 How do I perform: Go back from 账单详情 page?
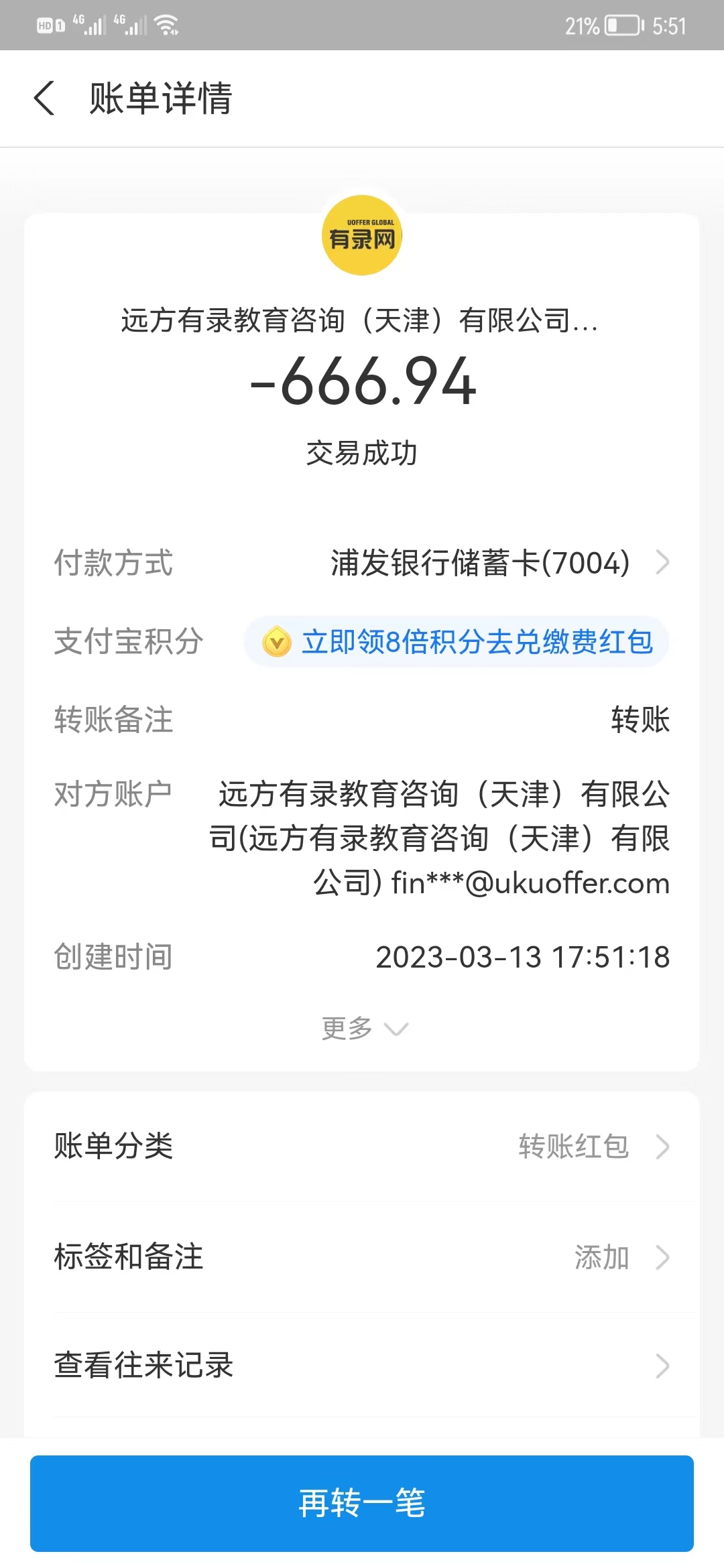click(44, 99)
